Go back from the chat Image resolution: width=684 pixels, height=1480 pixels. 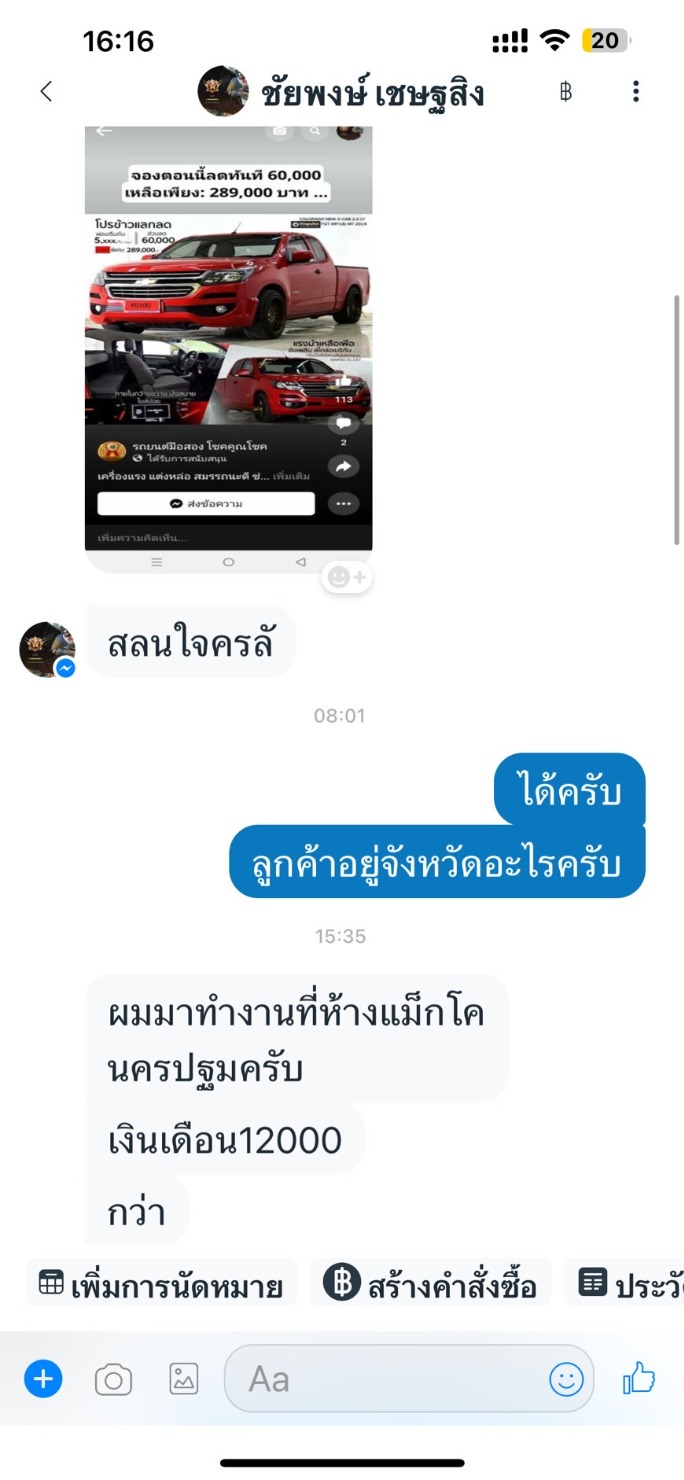(46, 92)
